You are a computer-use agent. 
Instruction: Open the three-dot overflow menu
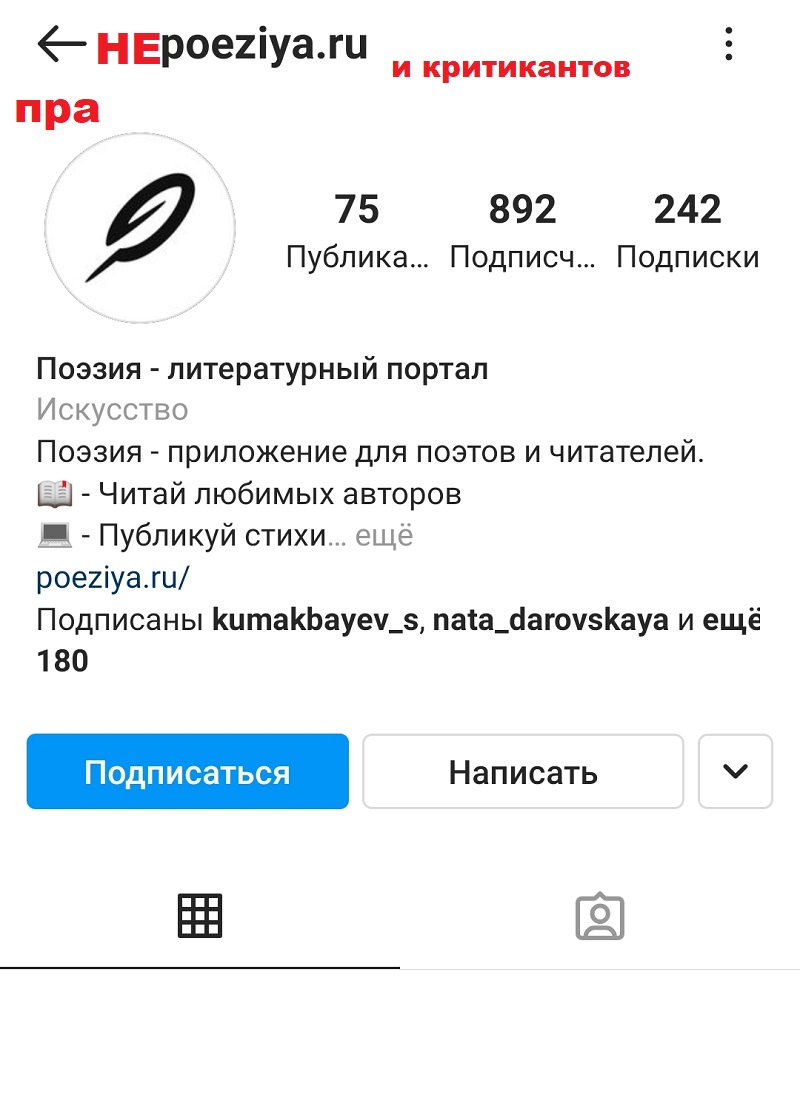729,45
